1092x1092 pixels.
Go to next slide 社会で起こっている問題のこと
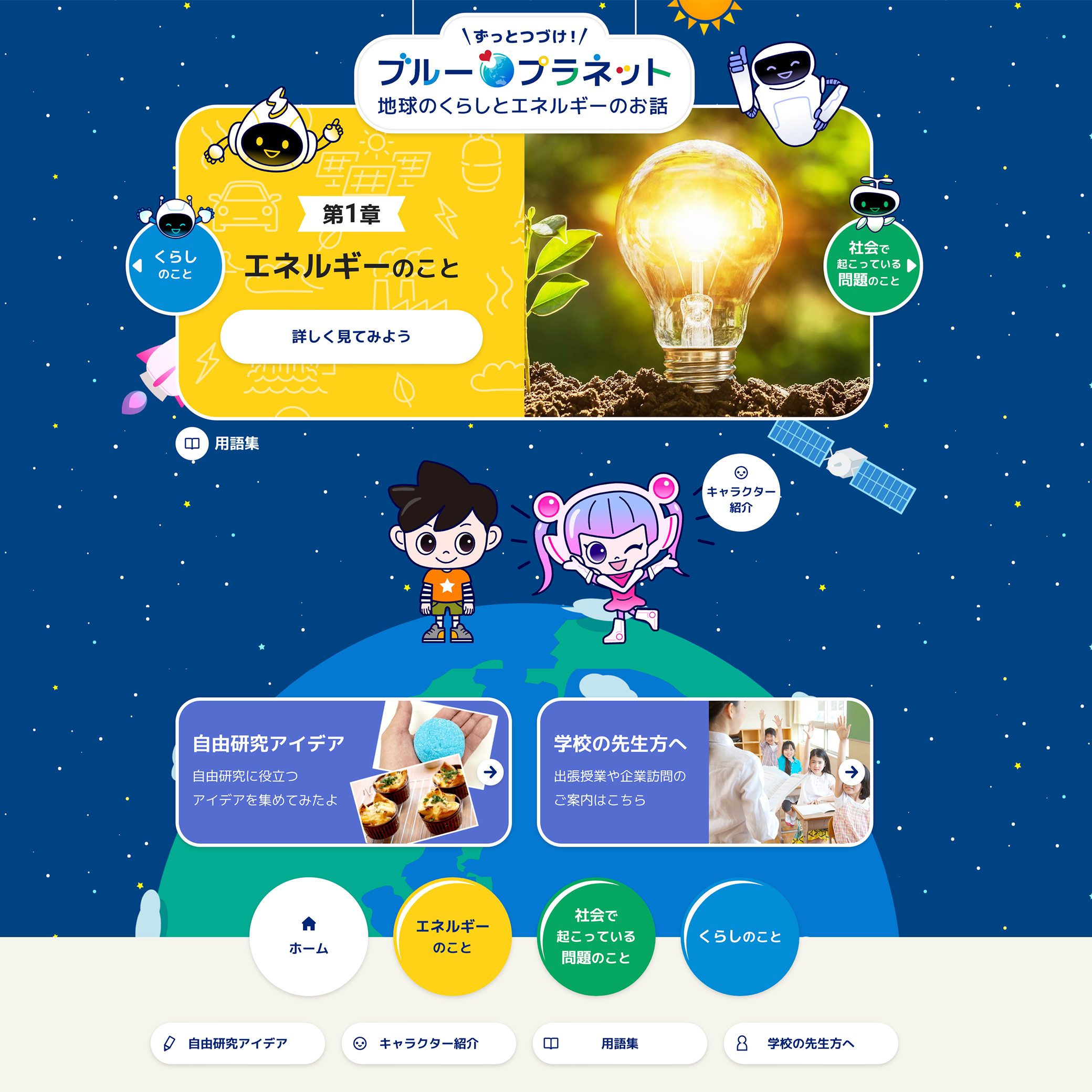pyautogui.click(x=872, y=266)
